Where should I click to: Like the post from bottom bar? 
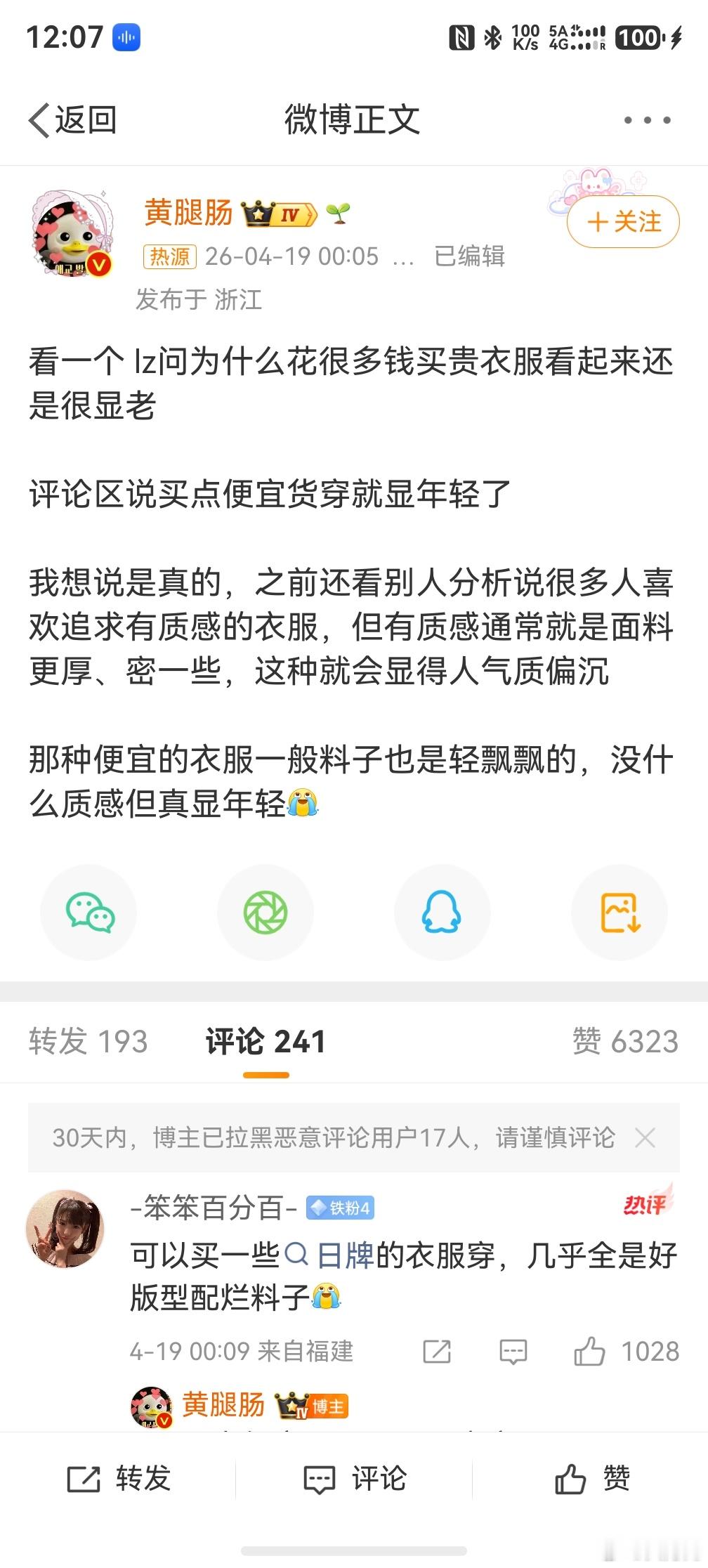click(x=592, y=1477)
